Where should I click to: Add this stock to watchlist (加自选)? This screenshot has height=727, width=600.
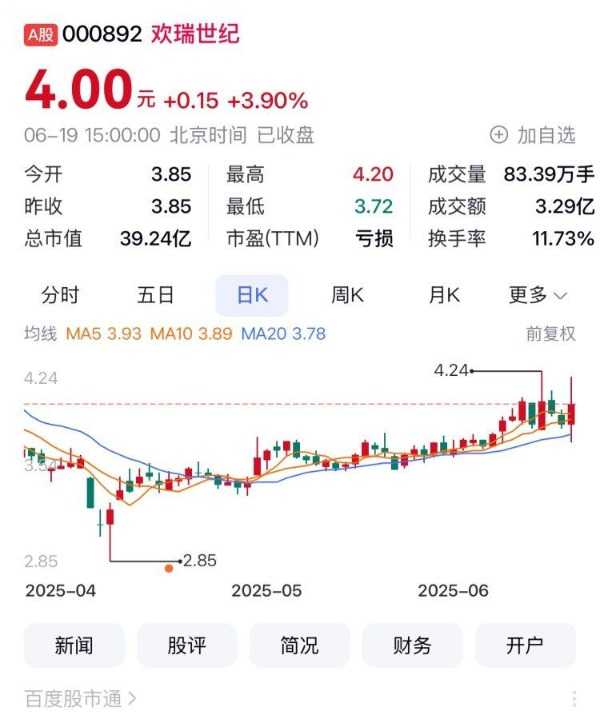coord(532,134)
